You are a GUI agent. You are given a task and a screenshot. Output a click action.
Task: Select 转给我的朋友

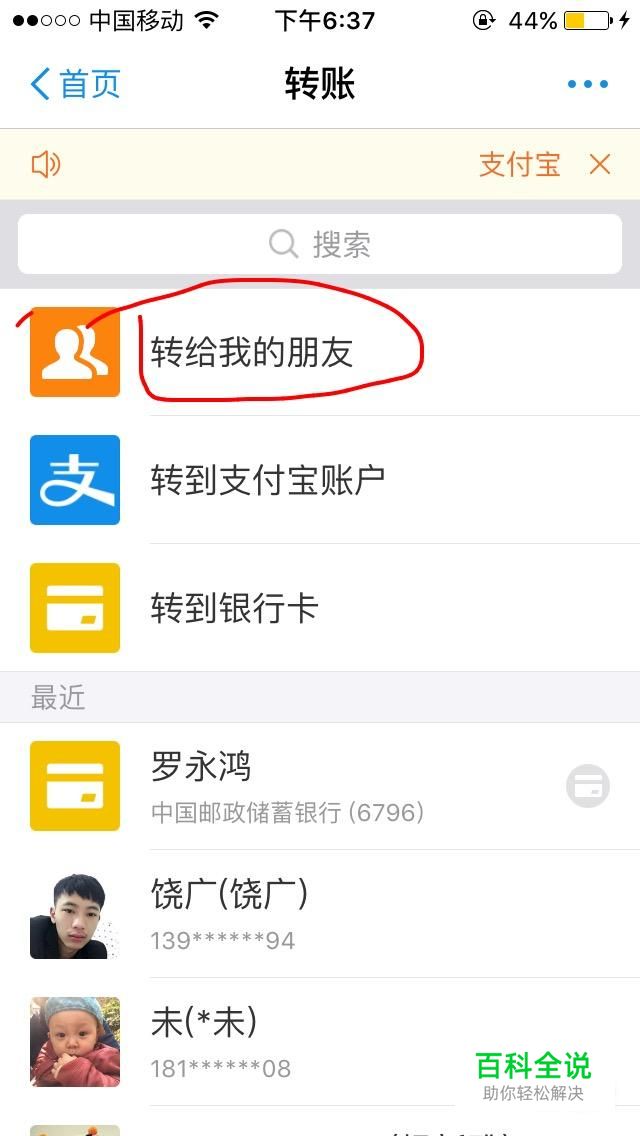click(x=320, y=352)
